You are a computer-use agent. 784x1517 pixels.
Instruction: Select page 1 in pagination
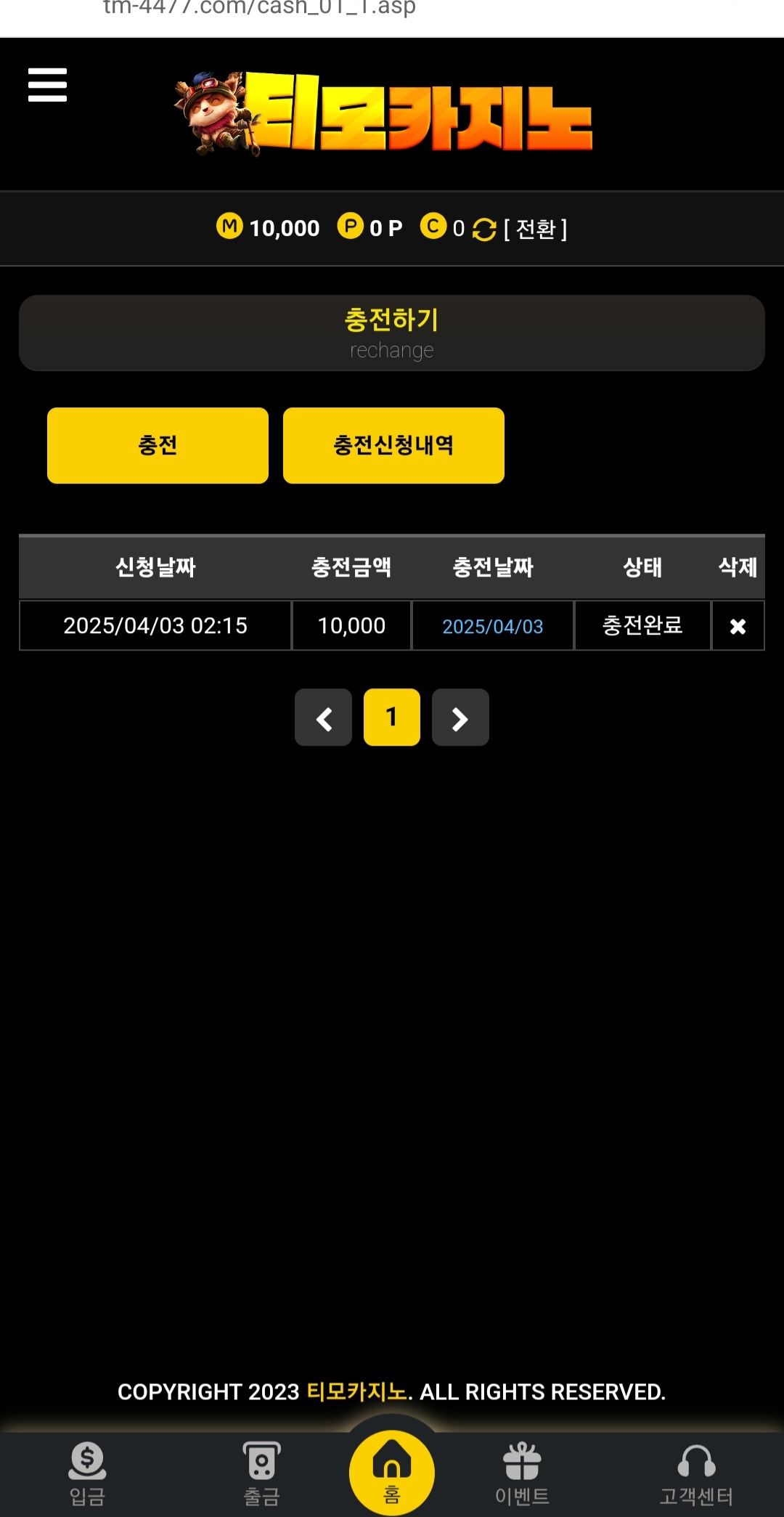click(392, 717)
